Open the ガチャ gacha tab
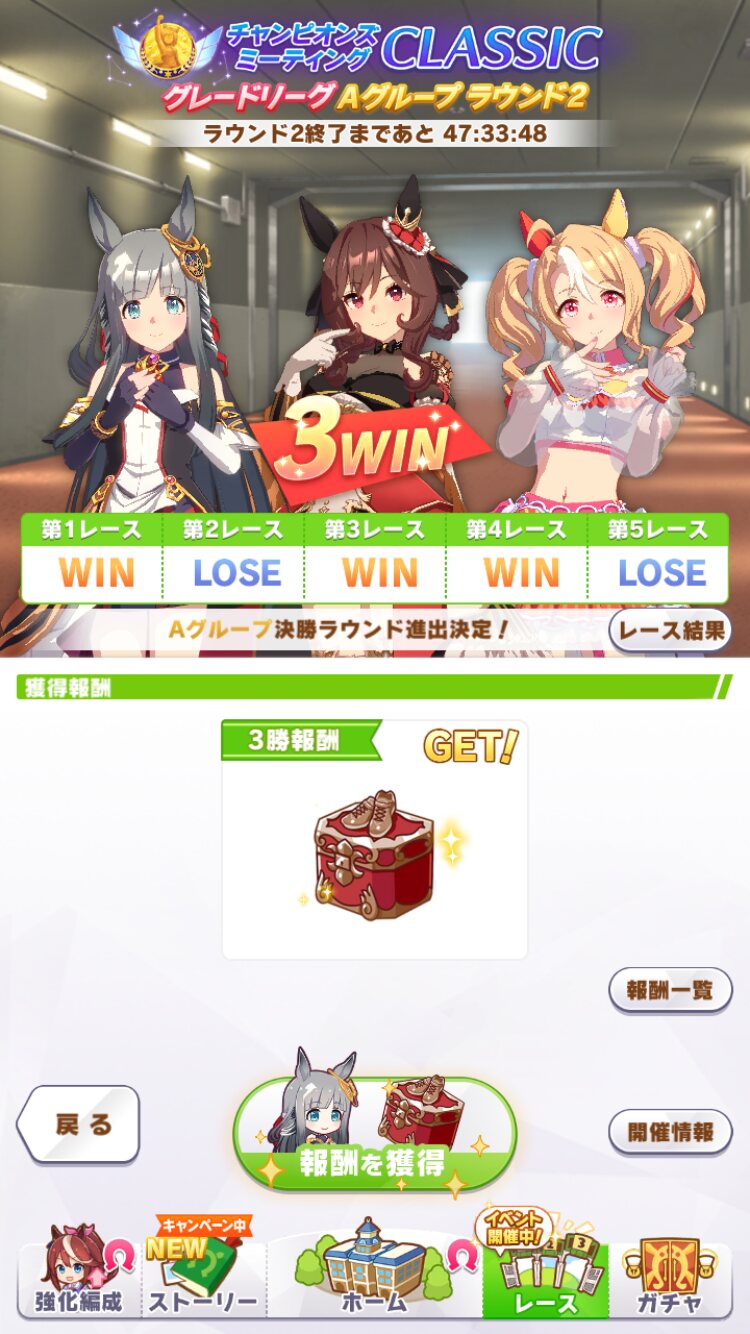 (x=670, y=1272)
